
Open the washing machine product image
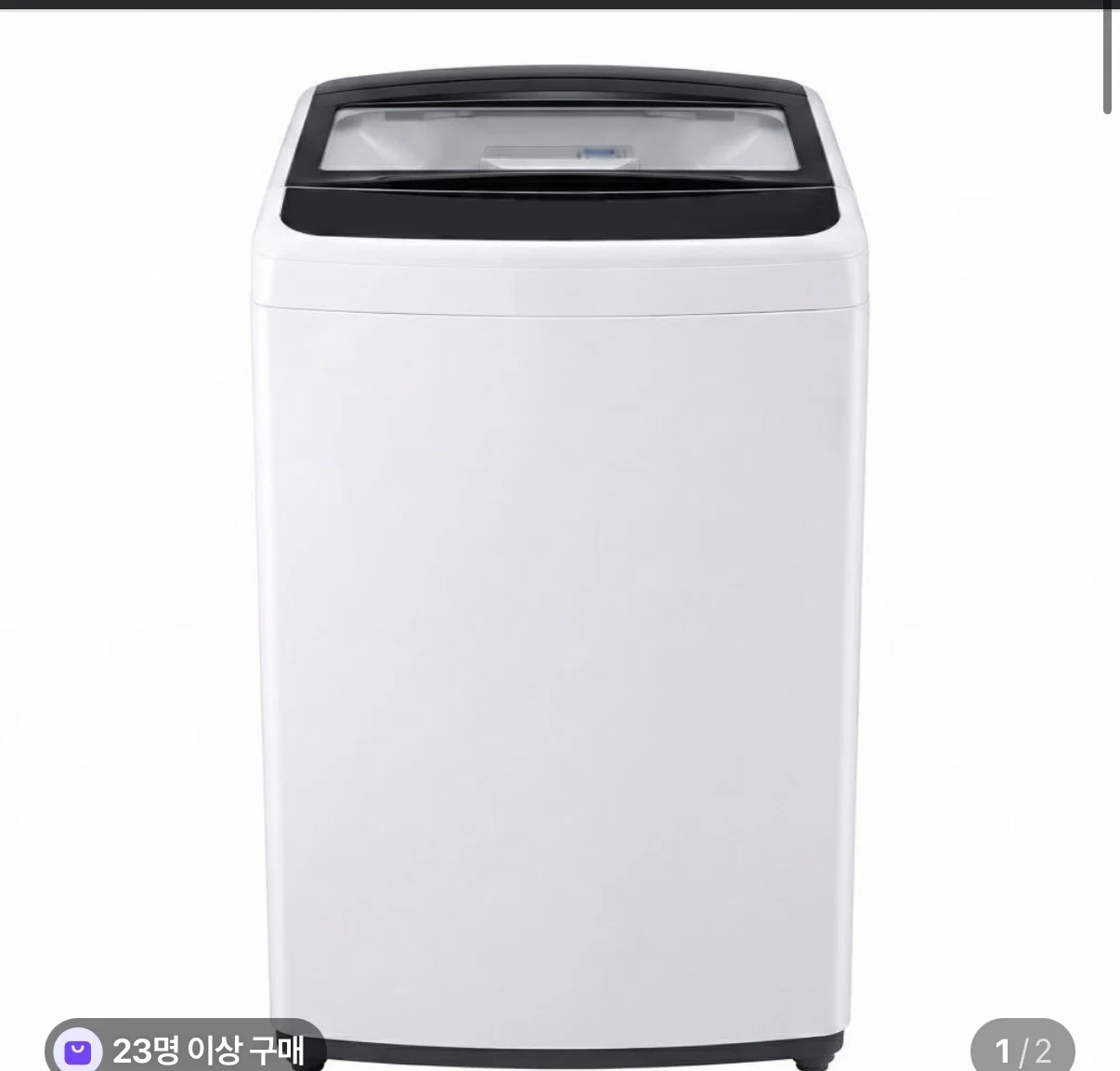(560, 567)
